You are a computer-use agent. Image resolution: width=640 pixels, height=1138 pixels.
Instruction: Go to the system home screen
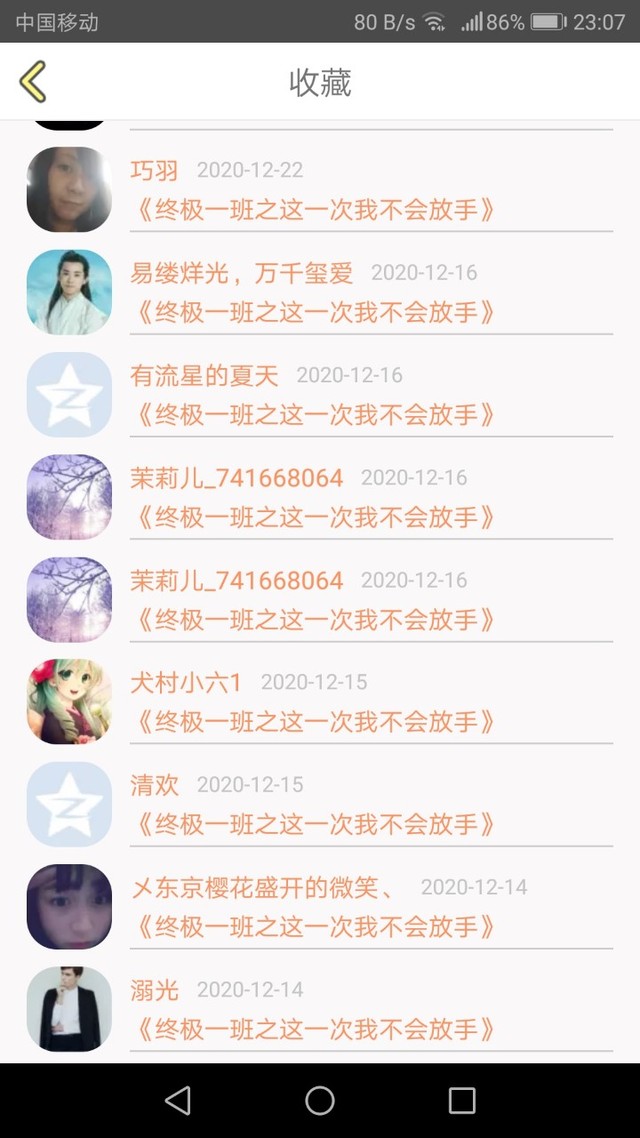coord(320,1101)
